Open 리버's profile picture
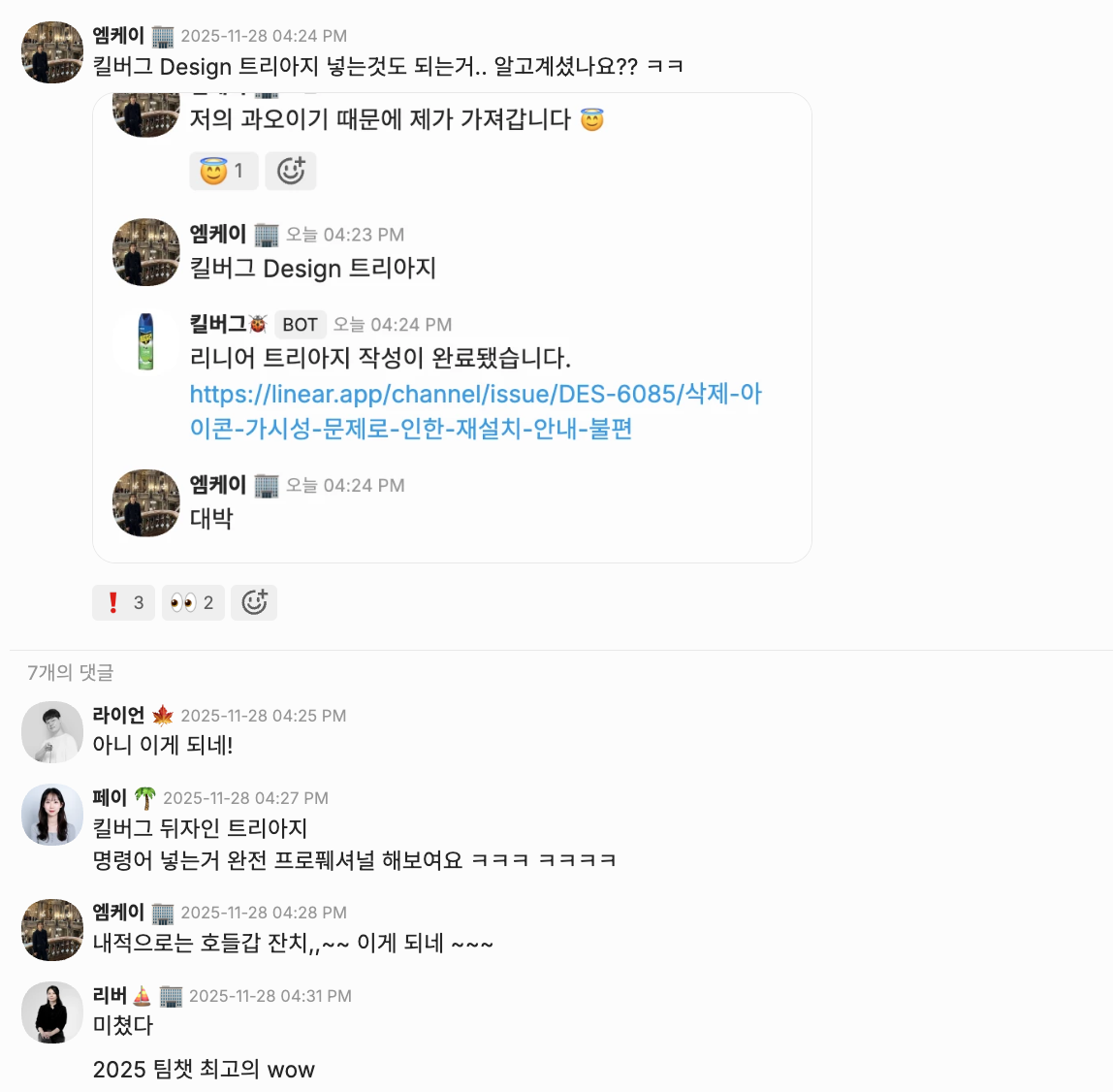The width and height of the screenshot is (1113, 1092). click(x=52, y=1012)
